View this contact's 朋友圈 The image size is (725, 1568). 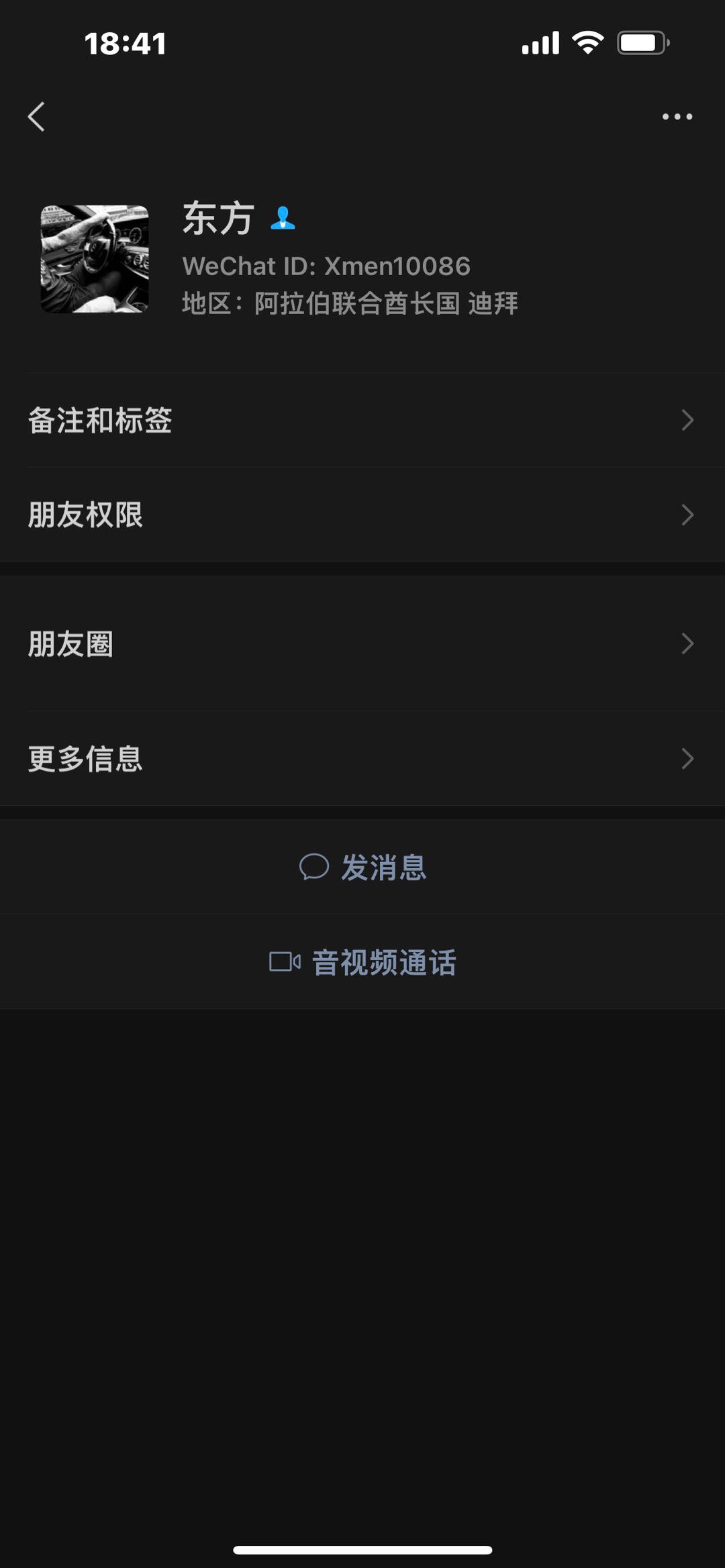coord(362,643)
